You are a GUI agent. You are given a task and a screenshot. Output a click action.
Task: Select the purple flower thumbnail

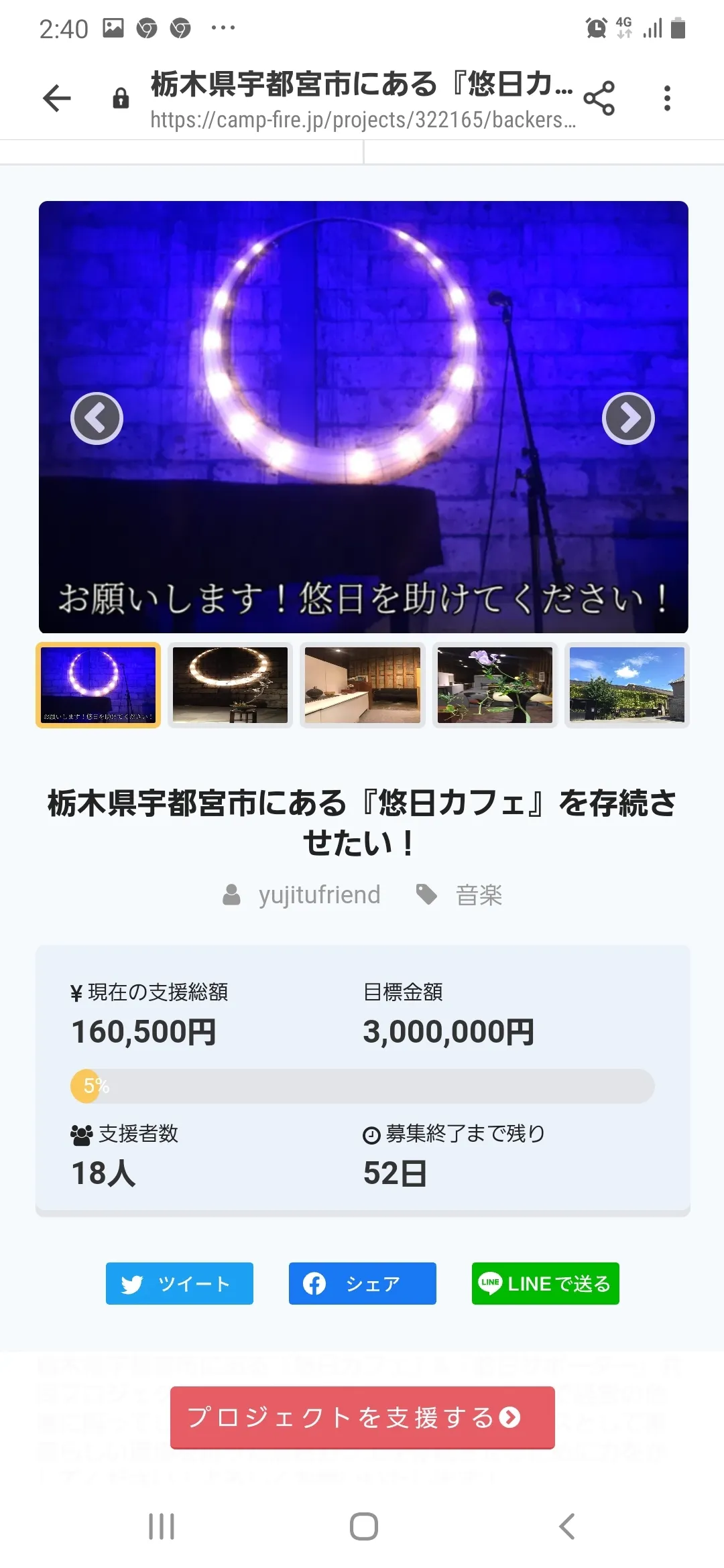point(495,685)
